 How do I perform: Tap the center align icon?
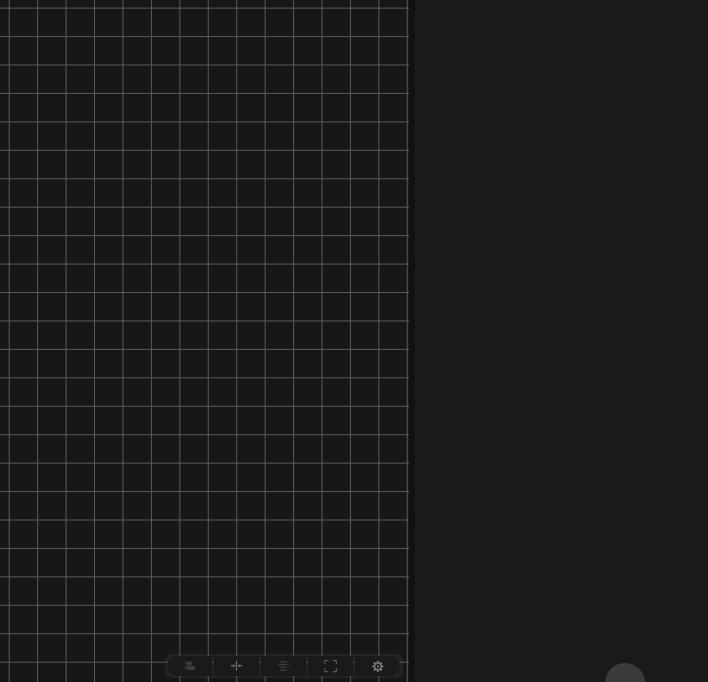[283, 666]
